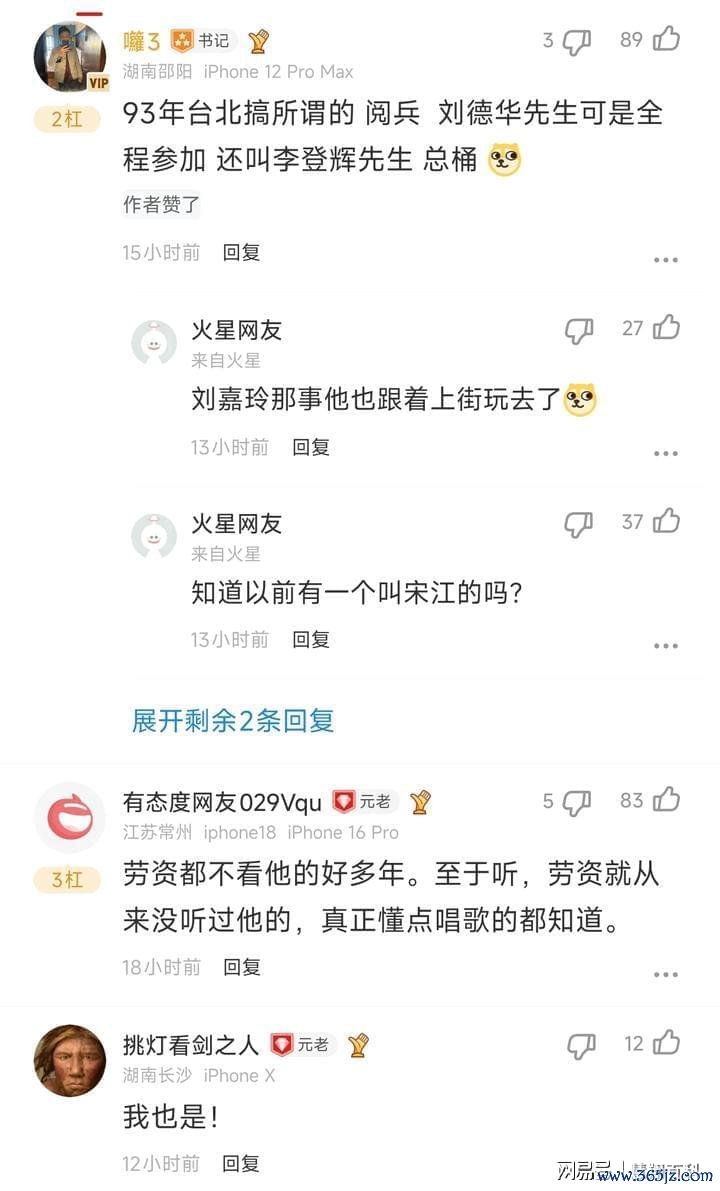Like 有态度网友029Vqu's comment
The height and width of the screenshot is (1191, 720).
point(666,800)
